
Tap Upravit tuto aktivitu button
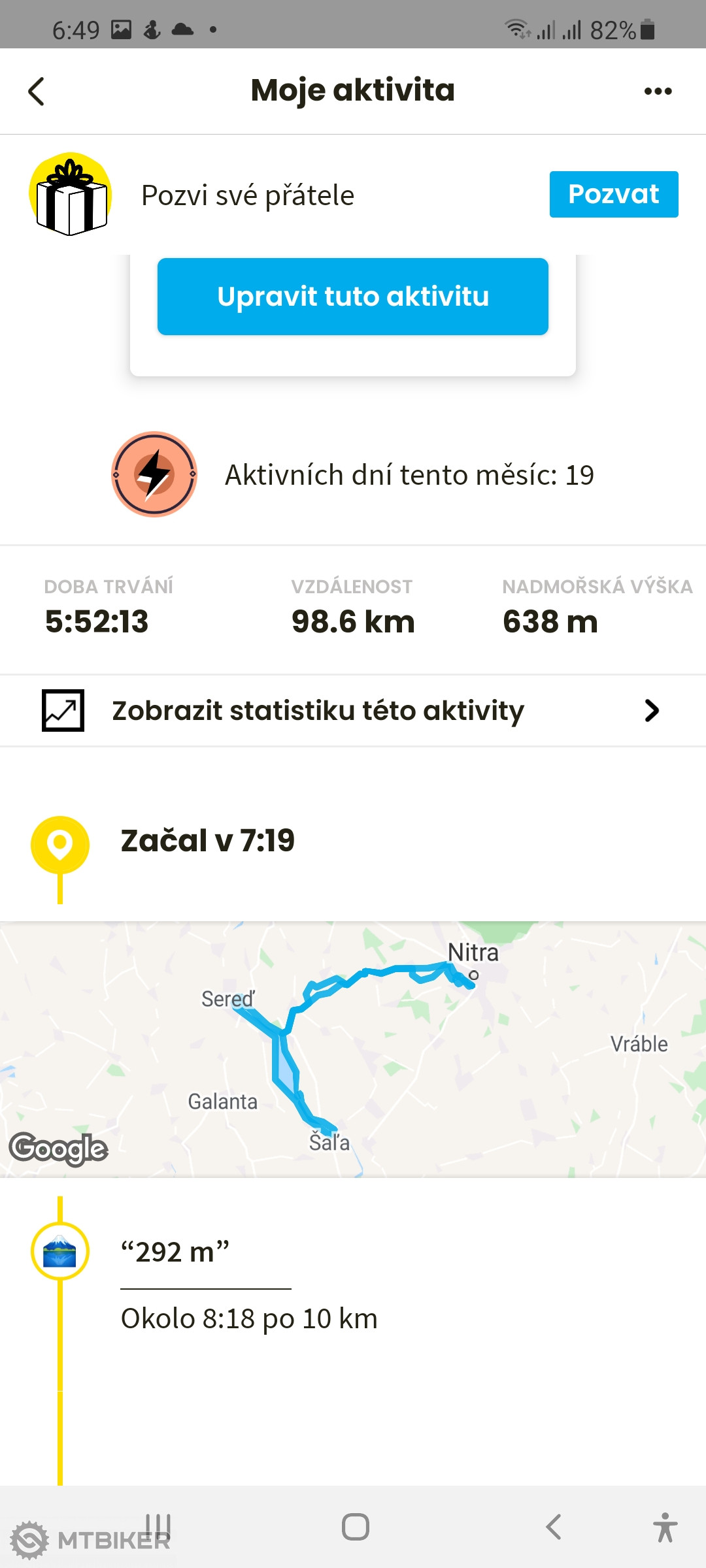tap(352, 297)
